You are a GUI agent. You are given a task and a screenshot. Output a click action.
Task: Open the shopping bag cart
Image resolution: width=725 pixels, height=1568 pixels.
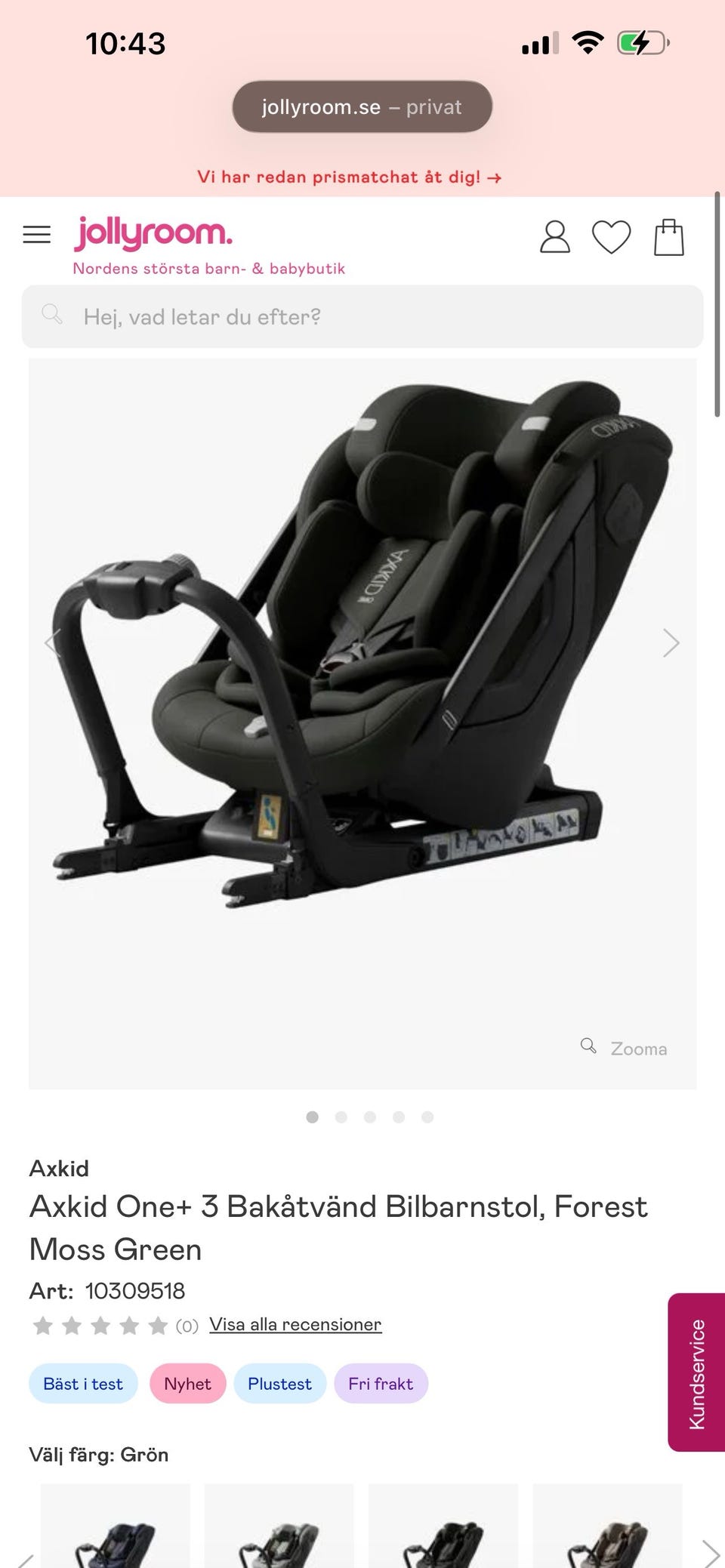[668, 237]
